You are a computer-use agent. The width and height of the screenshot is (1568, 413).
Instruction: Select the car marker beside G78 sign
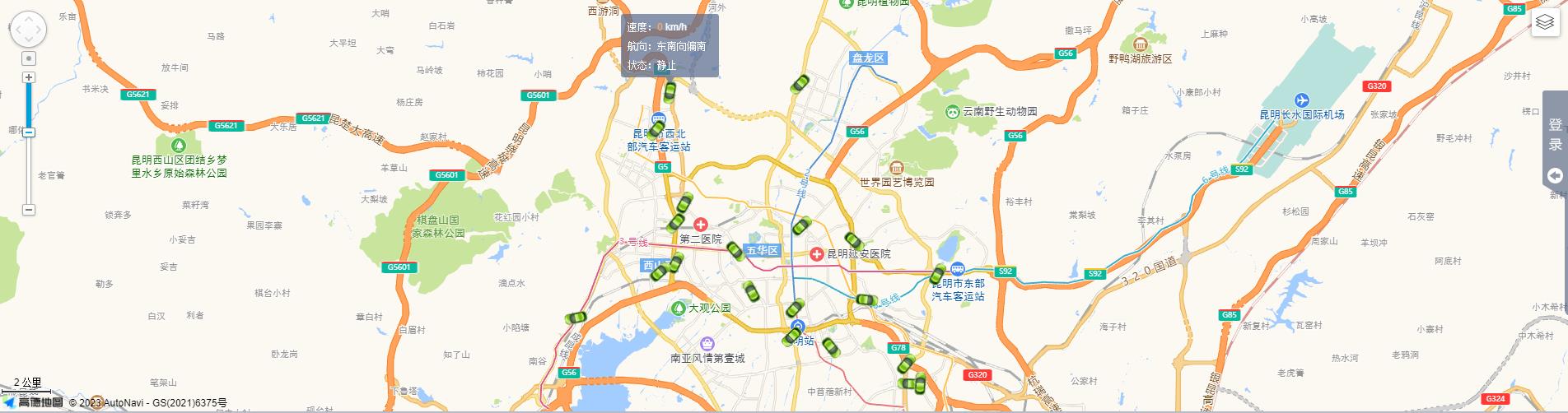coord(905,364)
